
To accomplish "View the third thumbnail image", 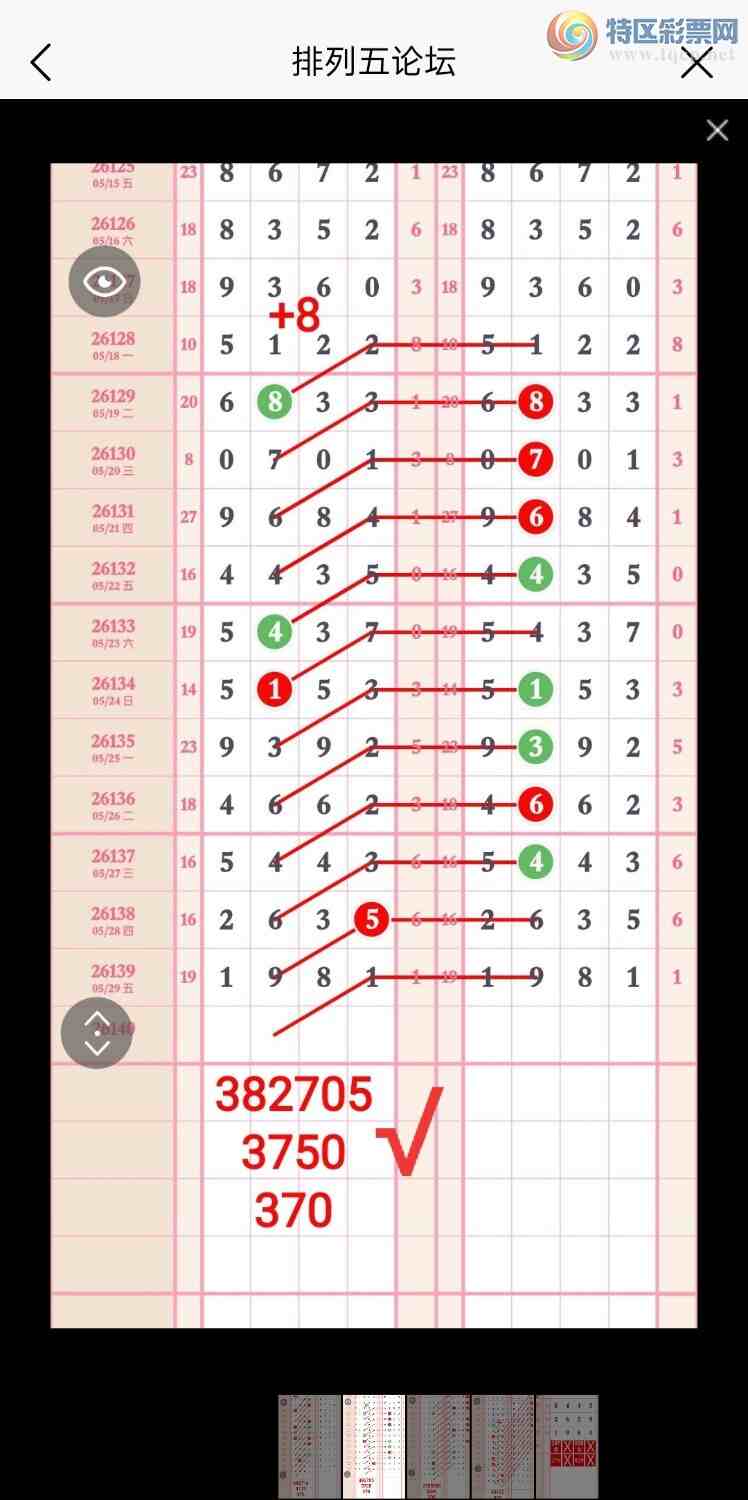I will 438,1446.
